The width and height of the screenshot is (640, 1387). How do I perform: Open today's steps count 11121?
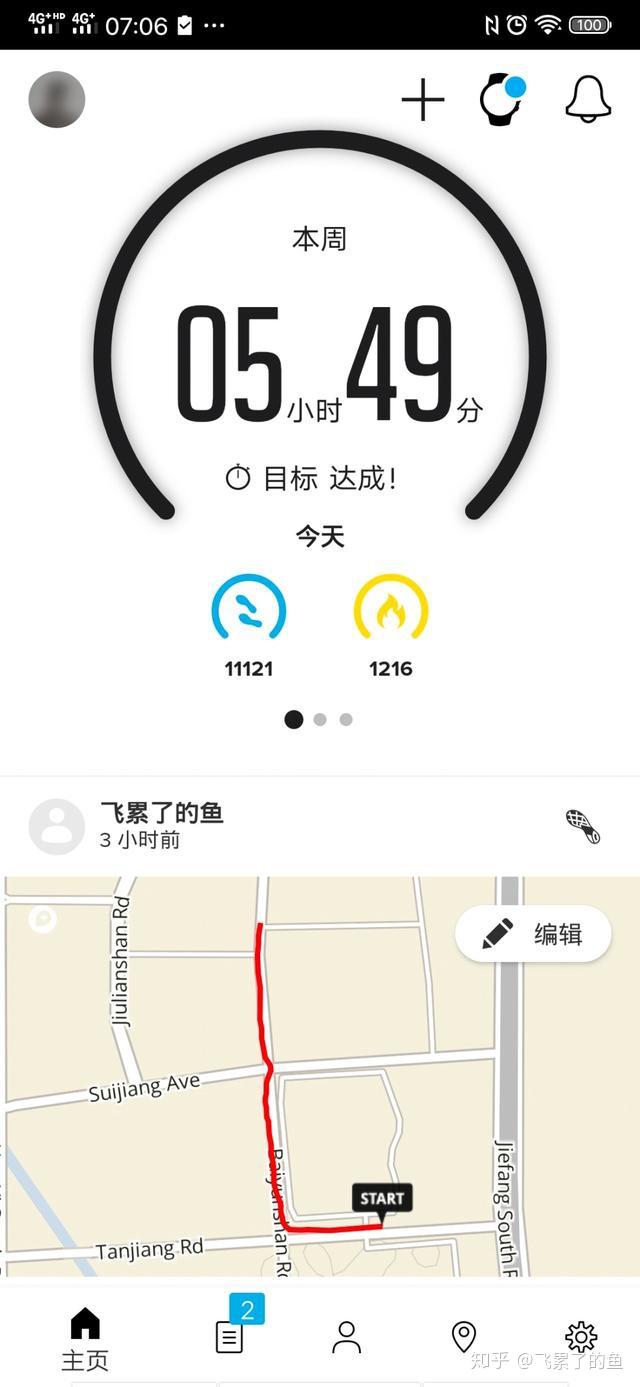pyautogui.click(x=249, y=625)
